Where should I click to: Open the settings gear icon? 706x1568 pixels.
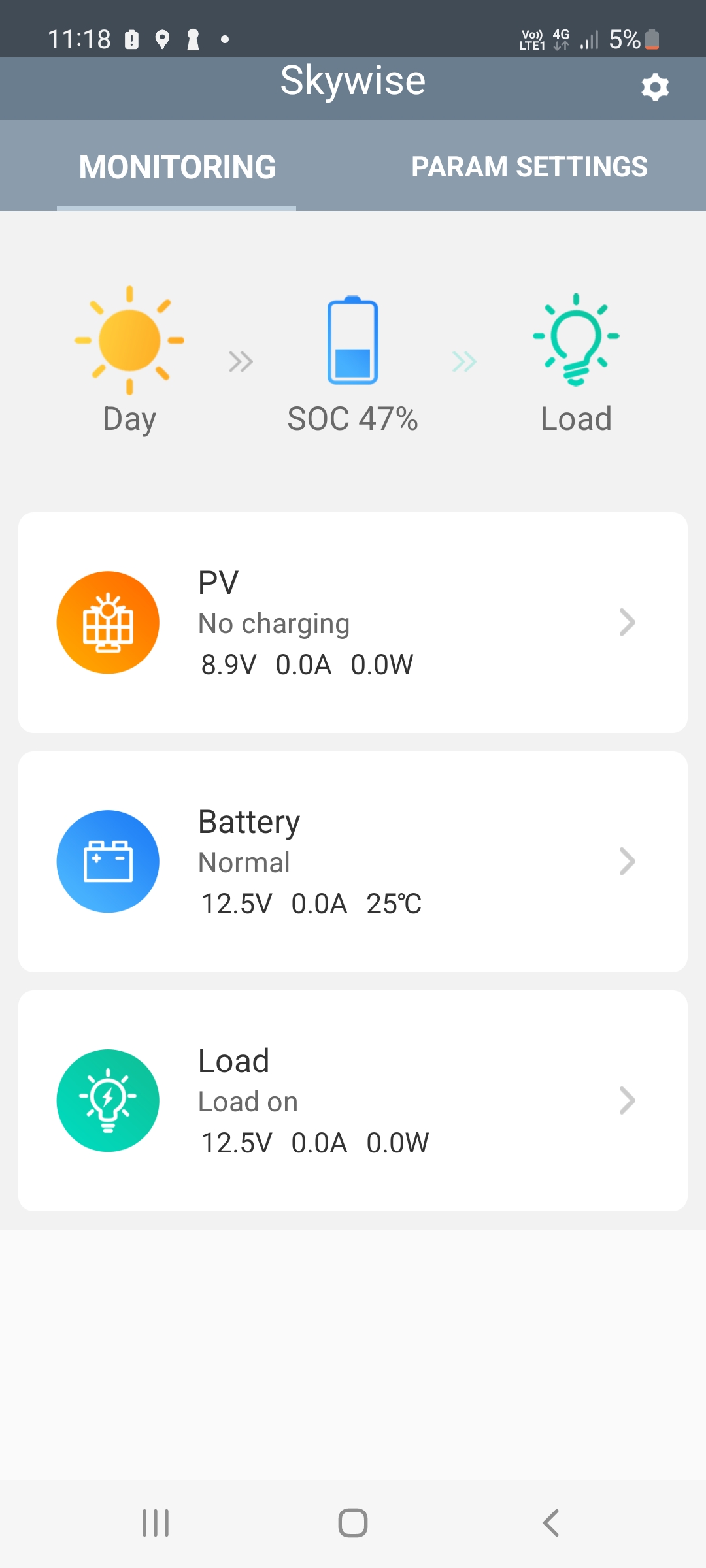(x=655, y=88)
